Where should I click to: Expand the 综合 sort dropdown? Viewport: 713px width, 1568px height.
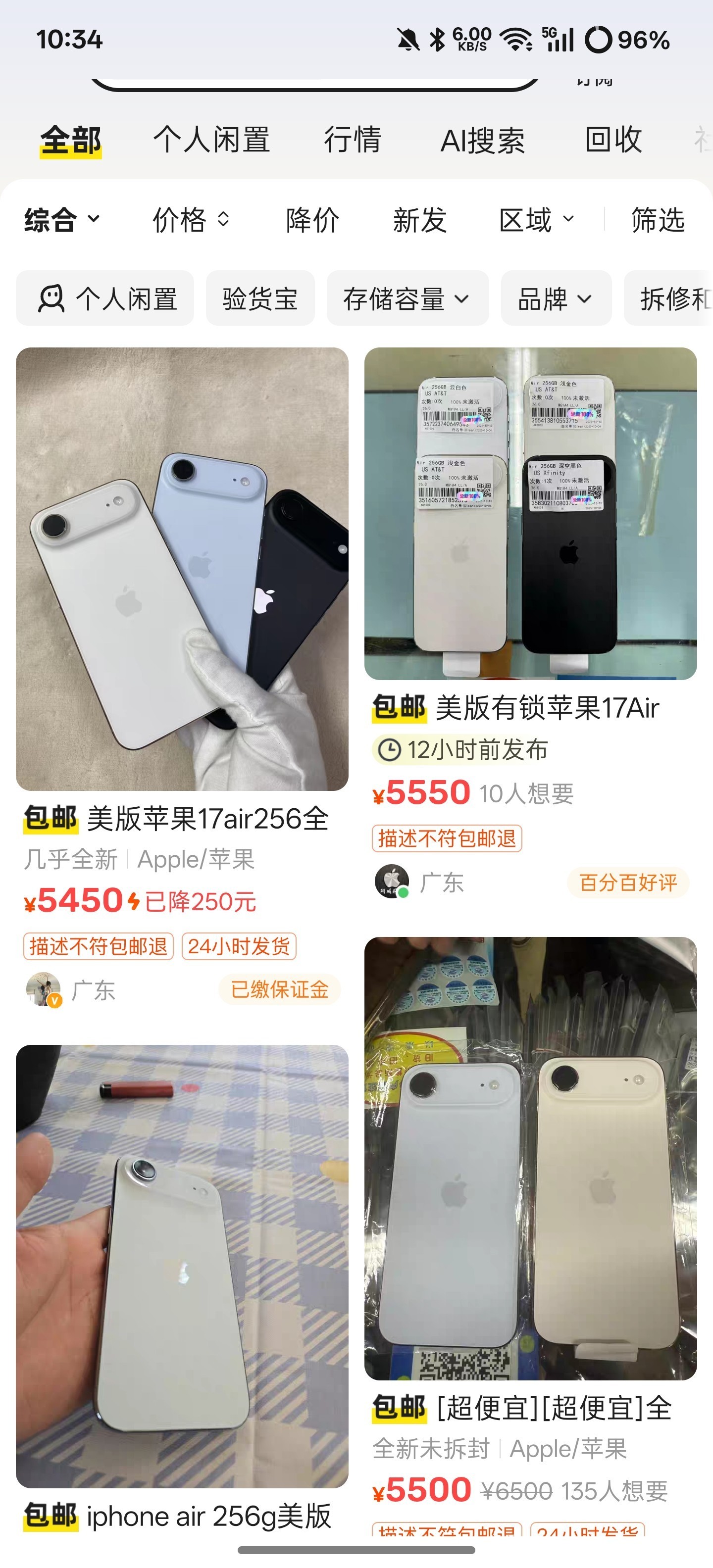pos(61,220)
